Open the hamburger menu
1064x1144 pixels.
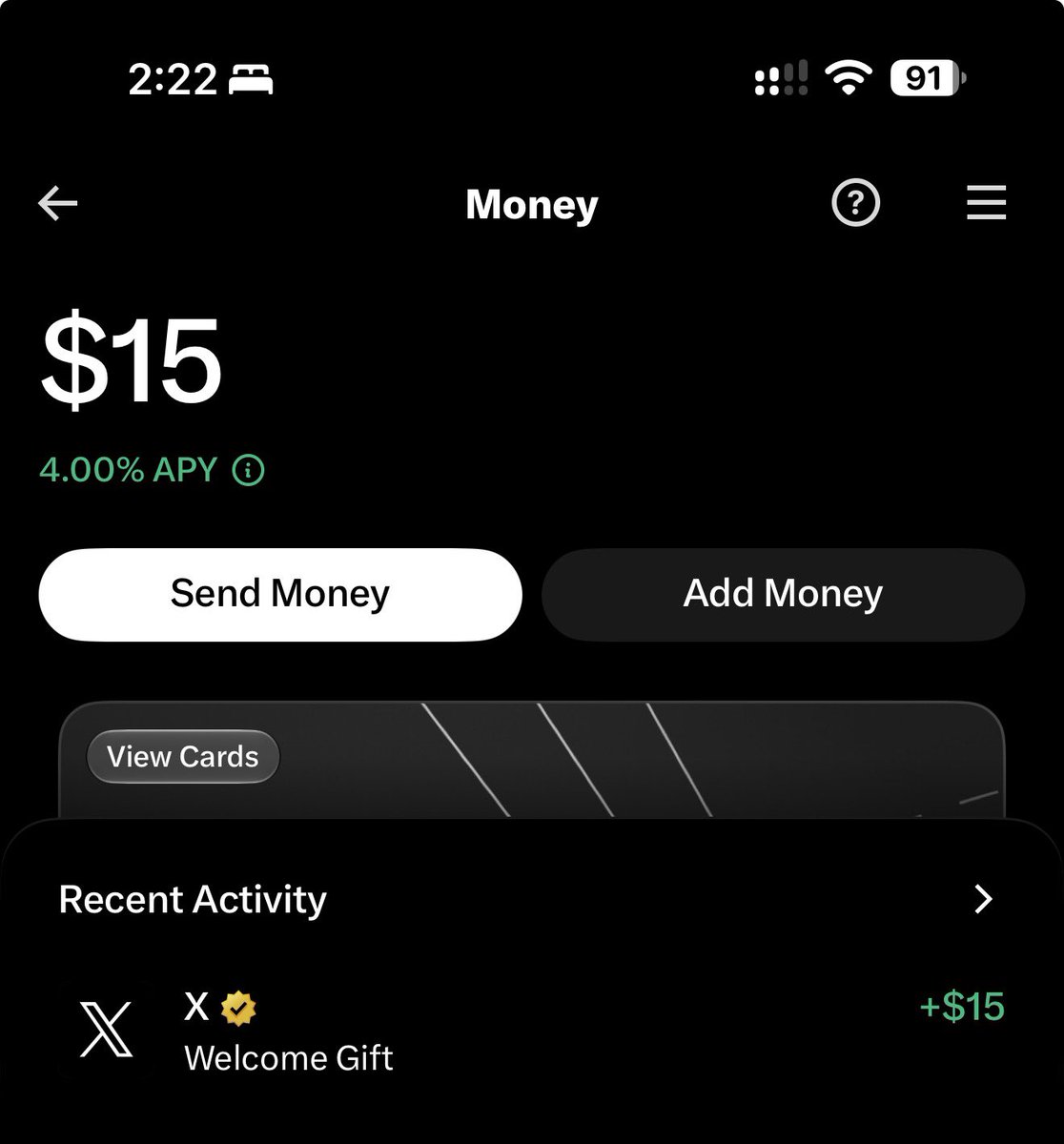click(986, 203)
